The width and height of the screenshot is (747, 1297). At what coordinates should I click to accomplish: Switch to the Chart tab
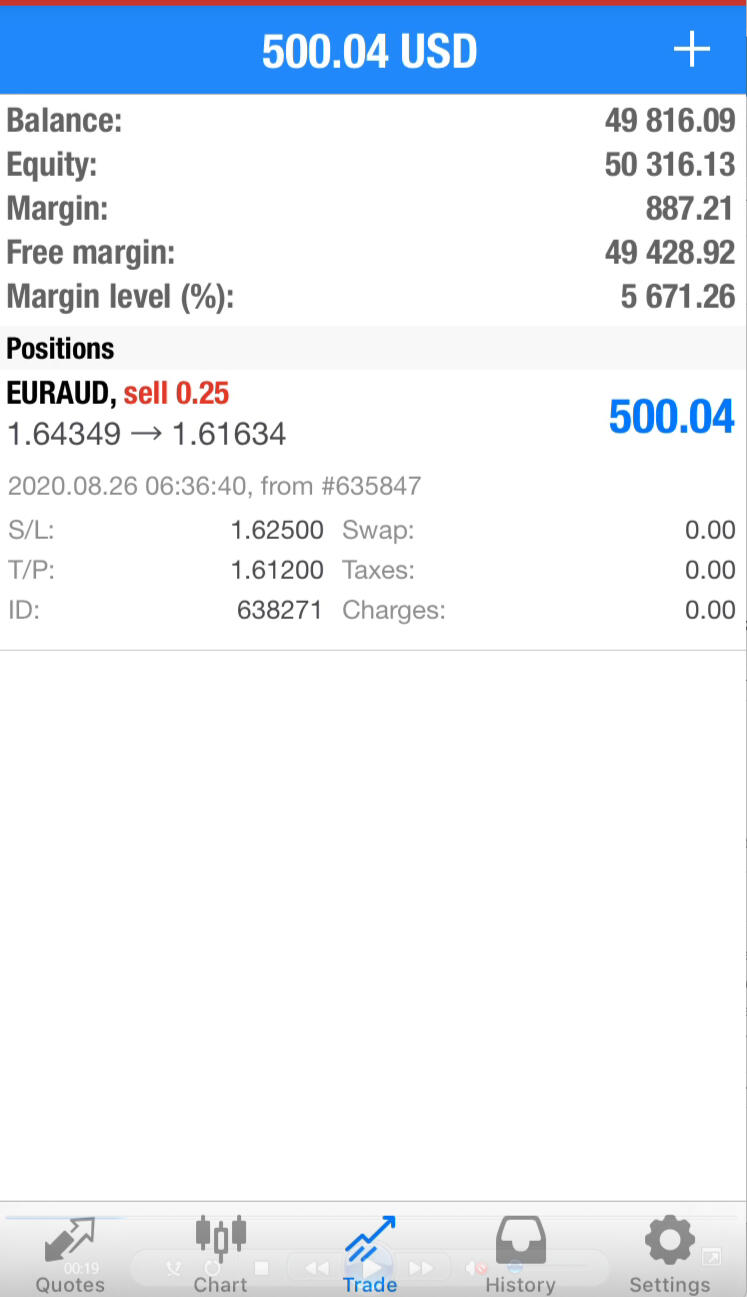(220, 1255)
